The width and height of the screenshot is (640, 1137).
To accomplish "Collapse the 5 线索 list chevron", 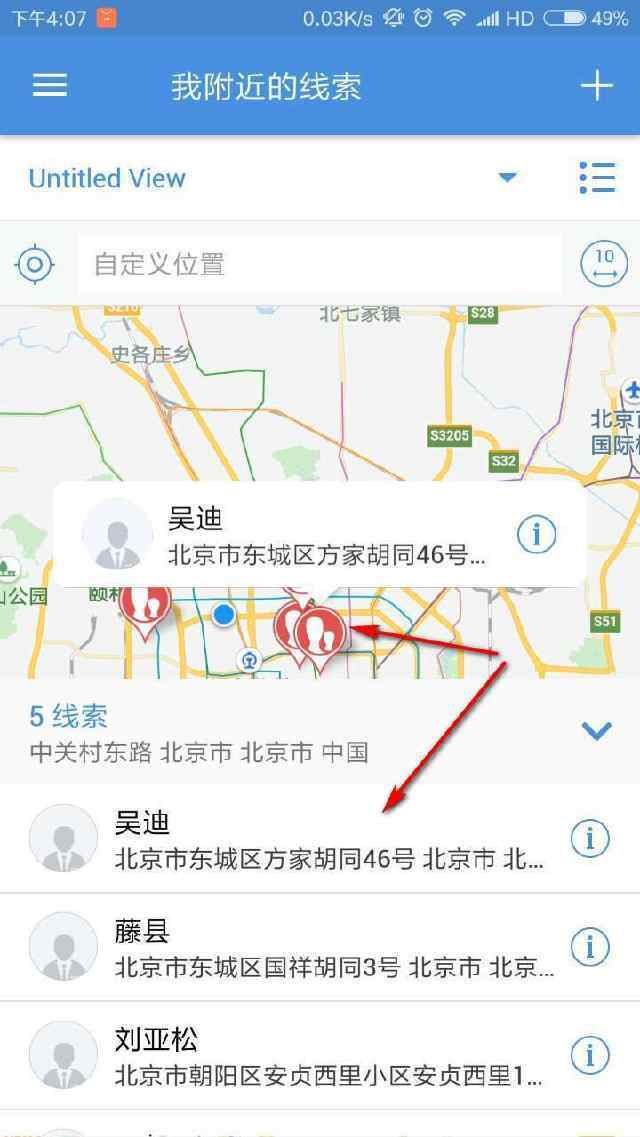I will pyautogui.click(x=597, y=731).
